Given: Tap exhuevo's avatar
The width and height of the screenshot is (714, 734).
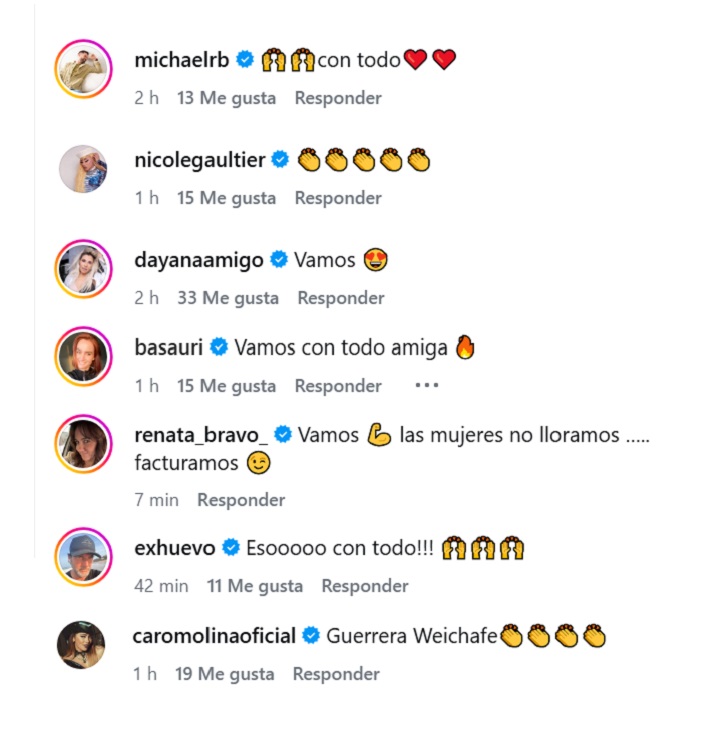Looking at the screenshot, I should tap(84, 557).
